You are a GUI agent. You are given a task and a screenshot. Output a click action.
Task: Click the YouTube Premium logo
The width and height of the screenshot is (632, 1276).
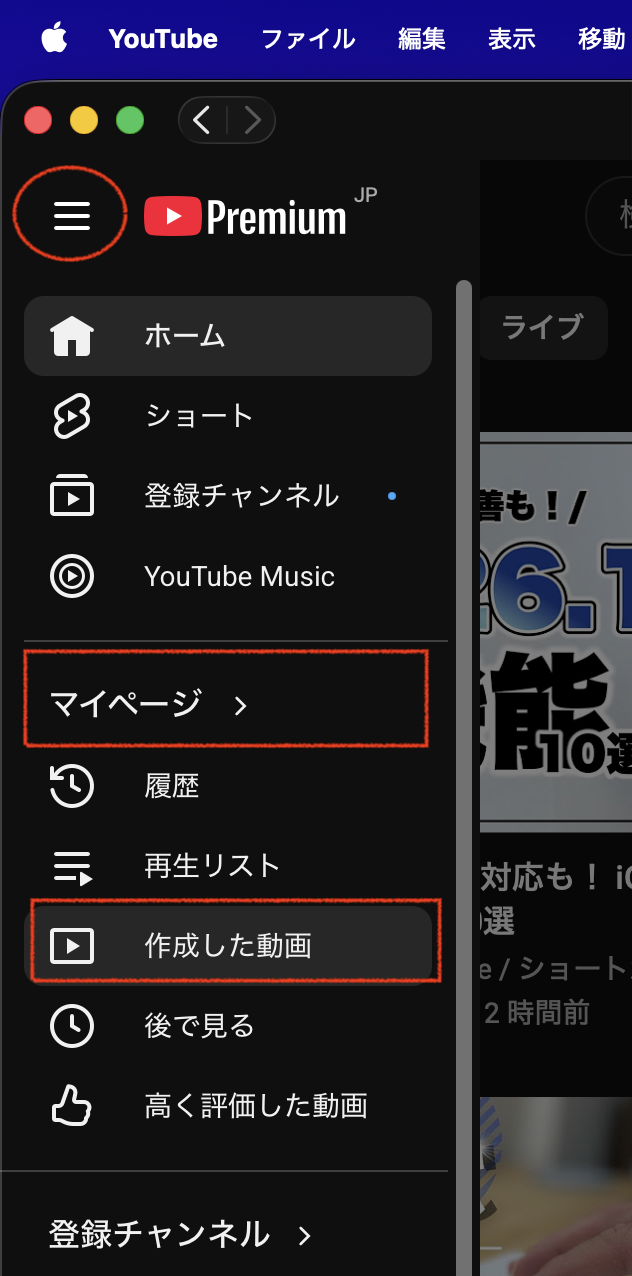[246, 216]
